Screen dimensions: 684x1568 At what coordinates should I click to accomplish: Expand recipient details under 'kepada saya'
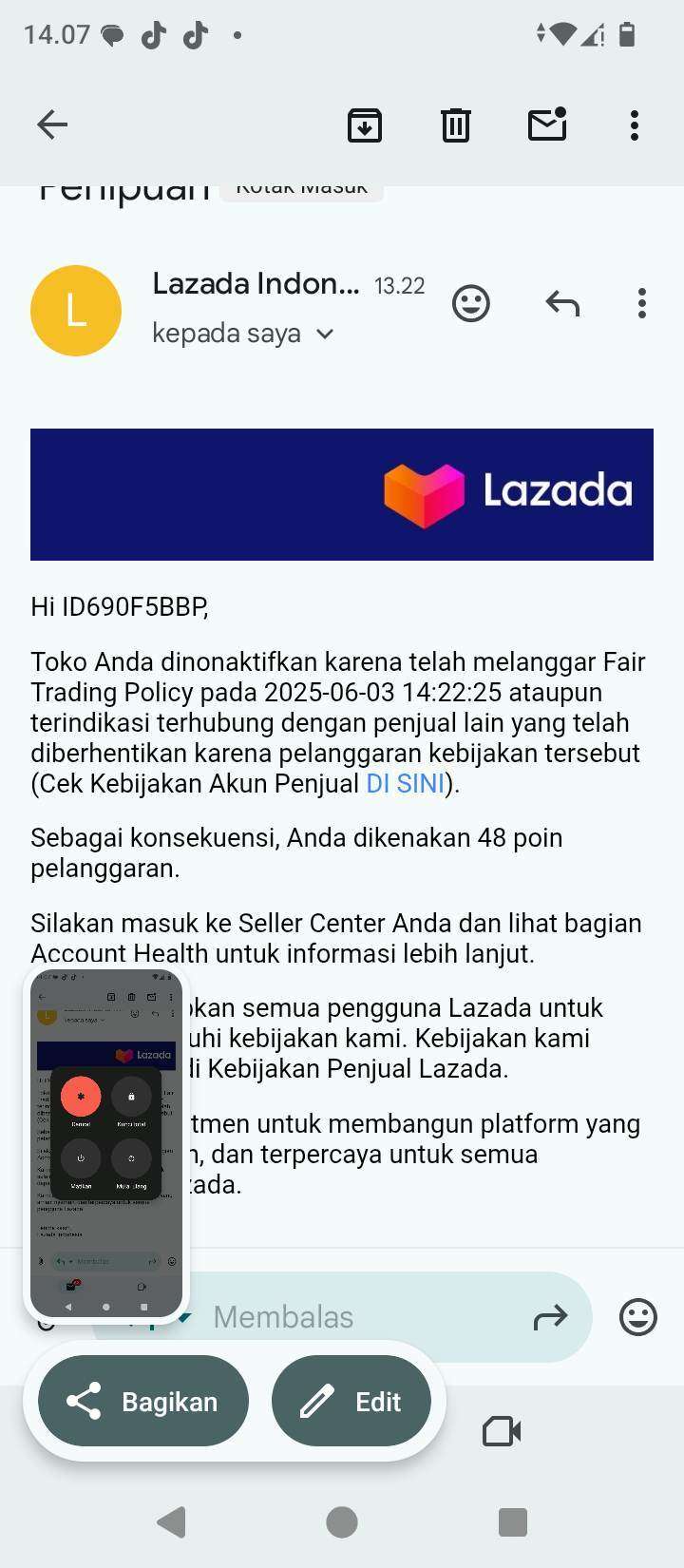(325, 334)
